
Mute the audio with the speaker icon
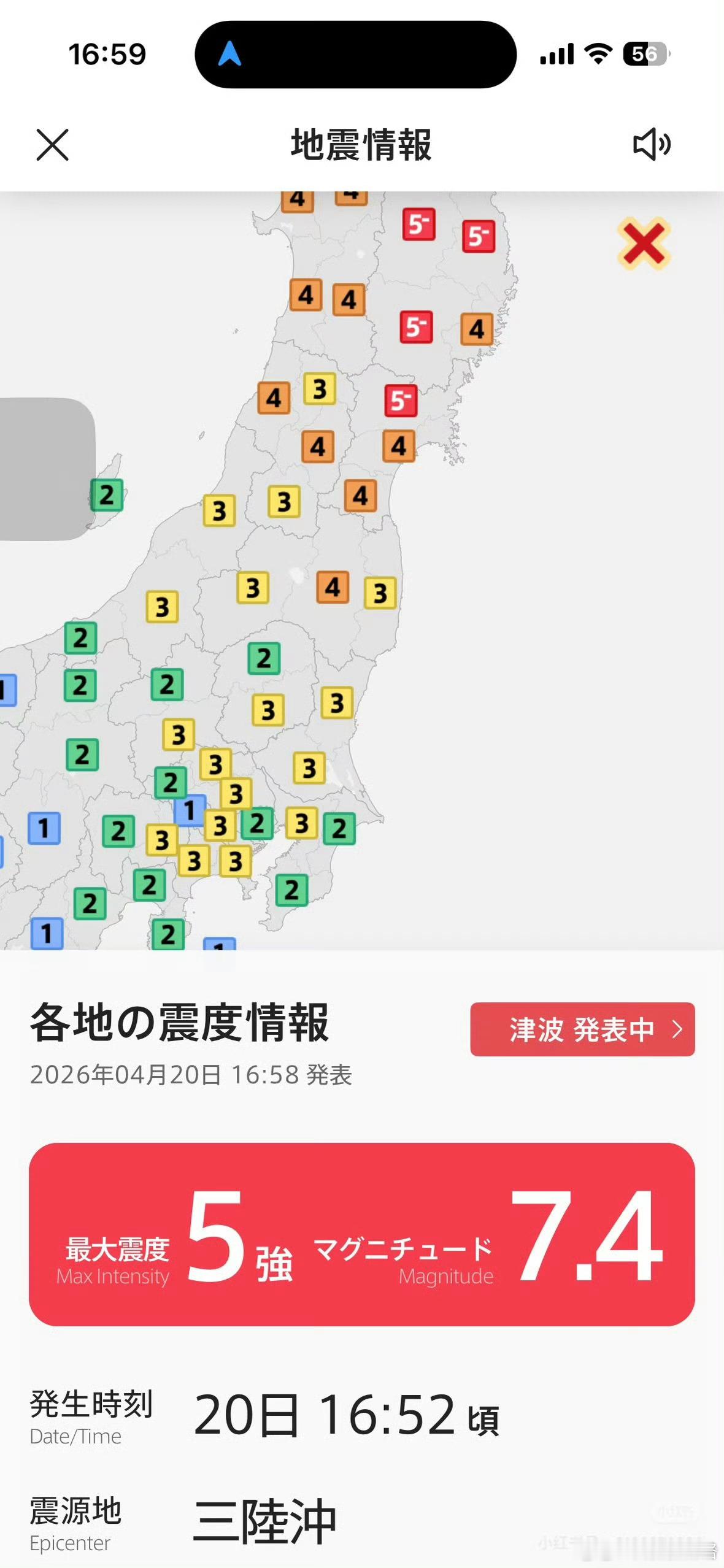(652, 145)
